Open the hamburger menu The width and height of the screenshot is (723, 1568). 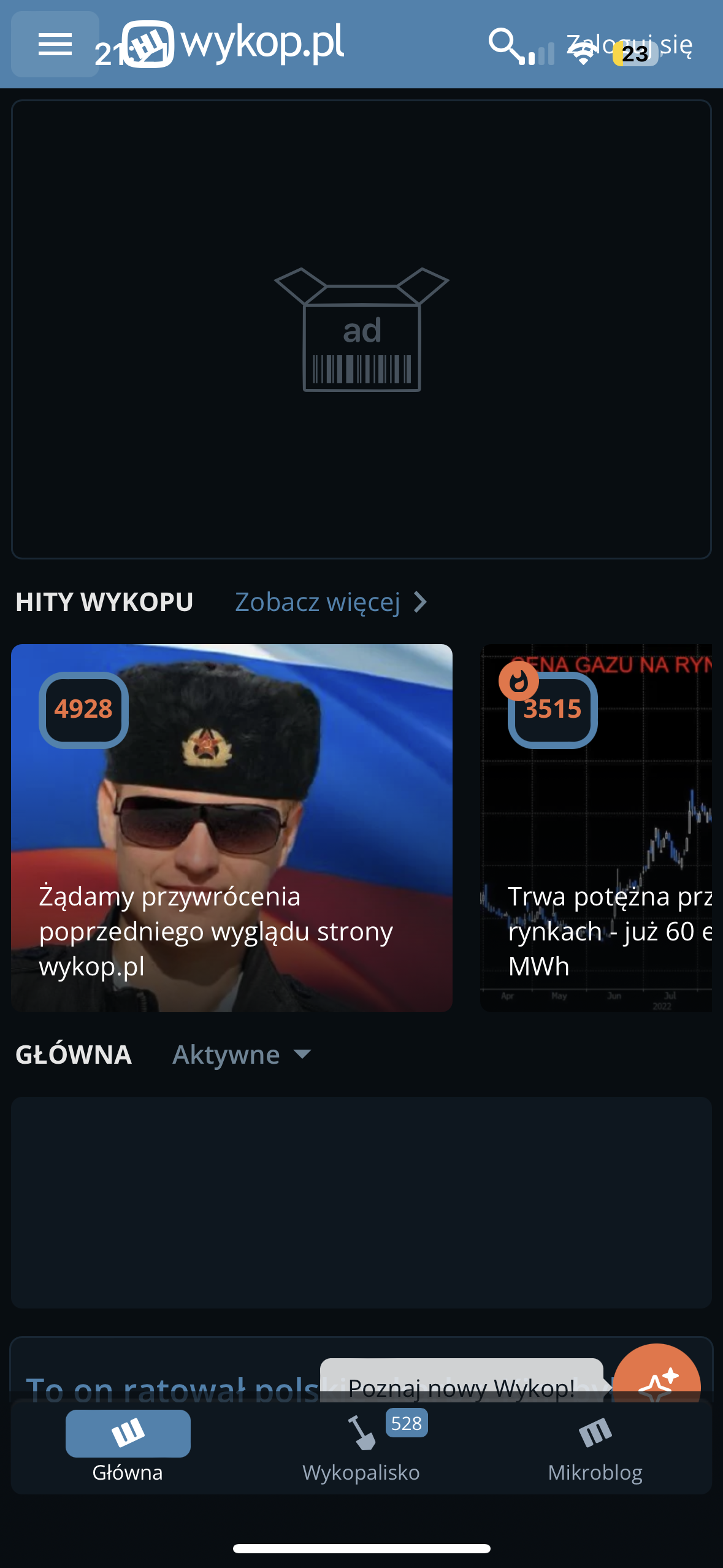click(x=55, y=44)
